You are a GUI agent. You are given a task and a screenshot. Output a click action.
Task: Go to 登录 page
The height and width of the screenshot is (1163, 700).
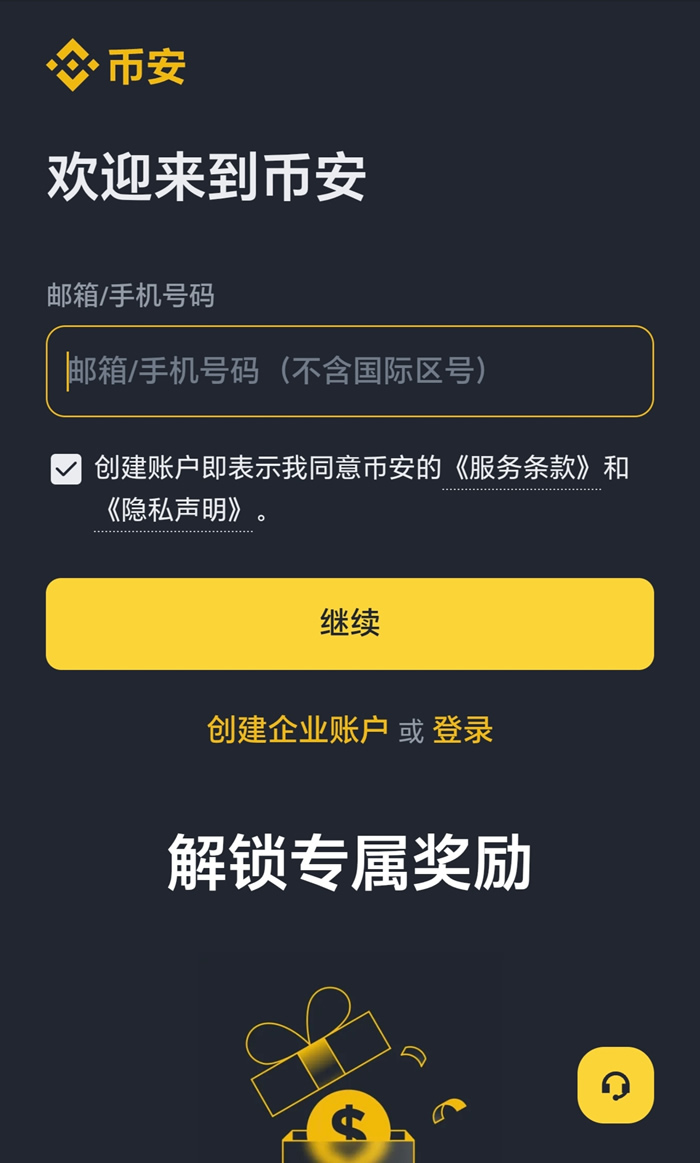click(463, 730)
